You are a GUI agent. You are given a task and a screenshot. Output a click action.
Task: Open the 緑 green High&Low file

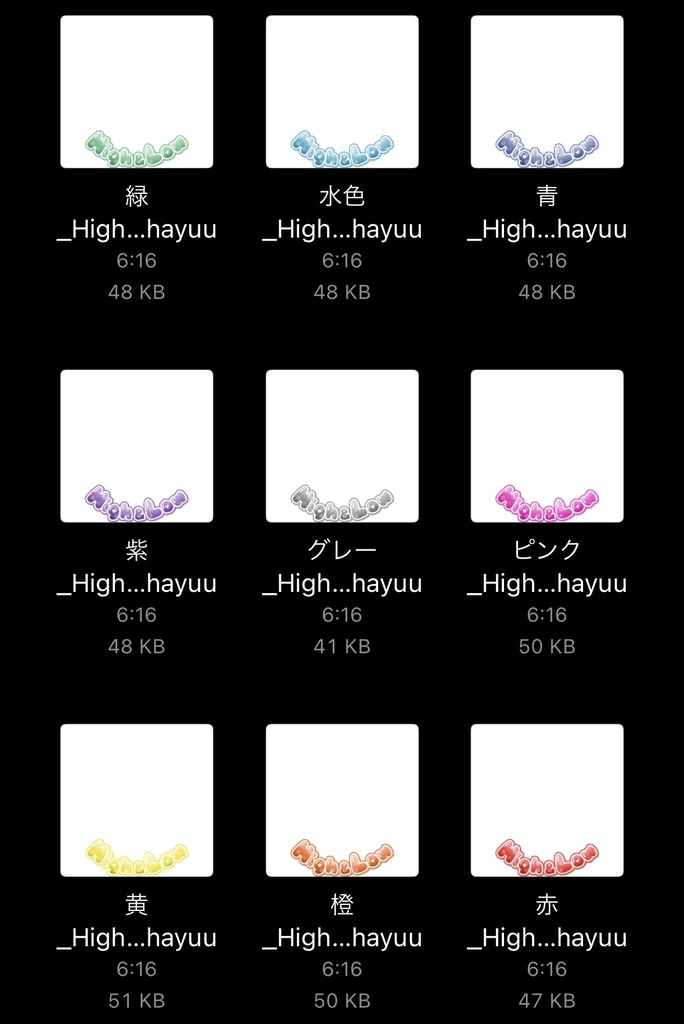click(137, 92)
